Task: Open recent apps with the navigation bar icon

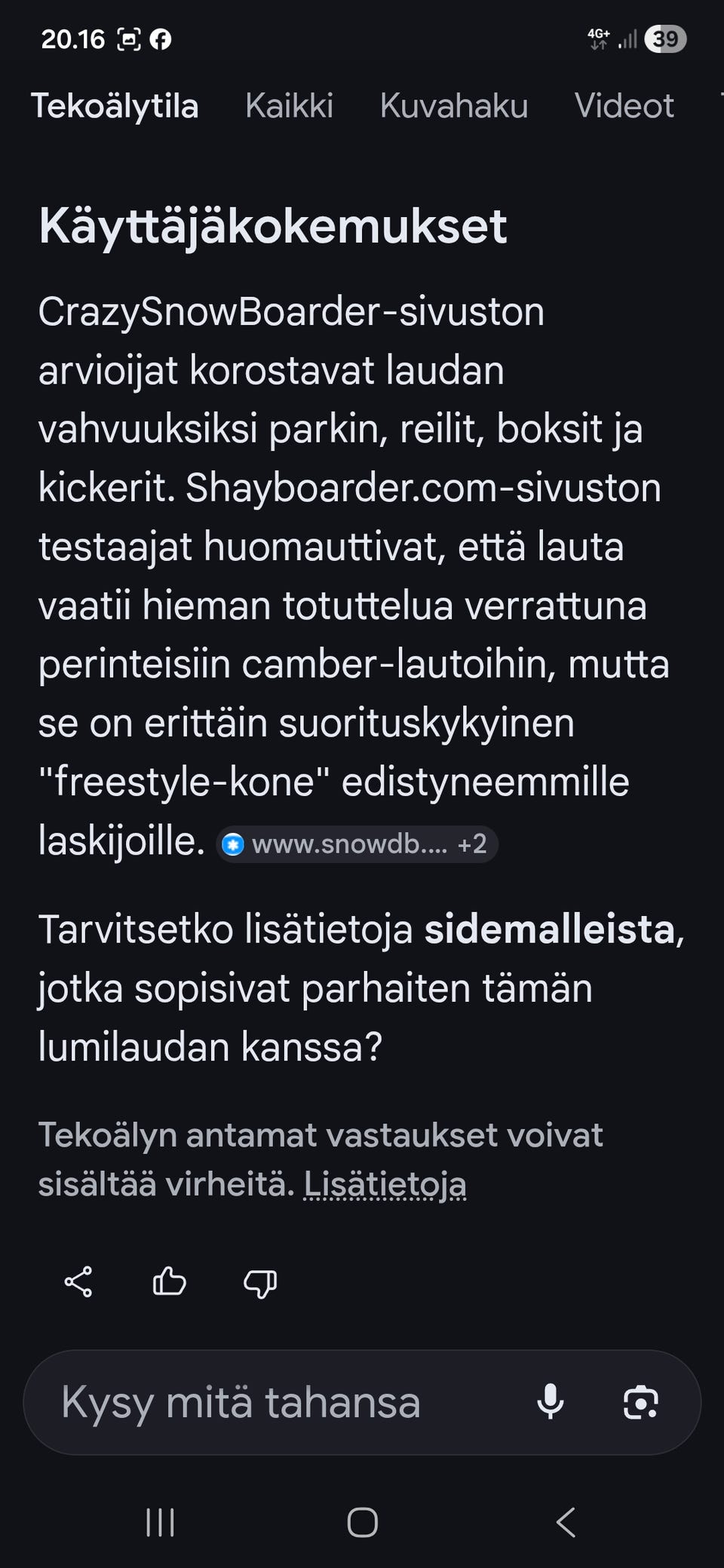Action: click(159, 1523)
